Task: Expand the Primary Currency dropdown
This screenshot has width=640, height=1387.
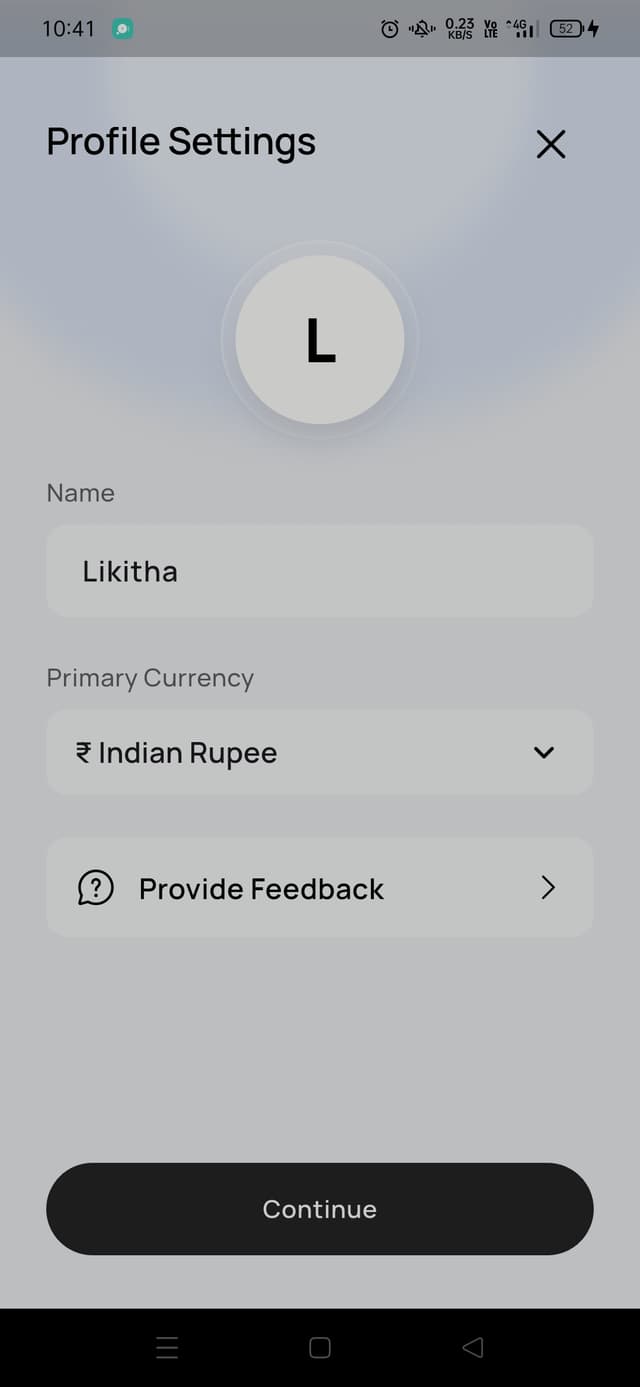Action: point(319,752)
